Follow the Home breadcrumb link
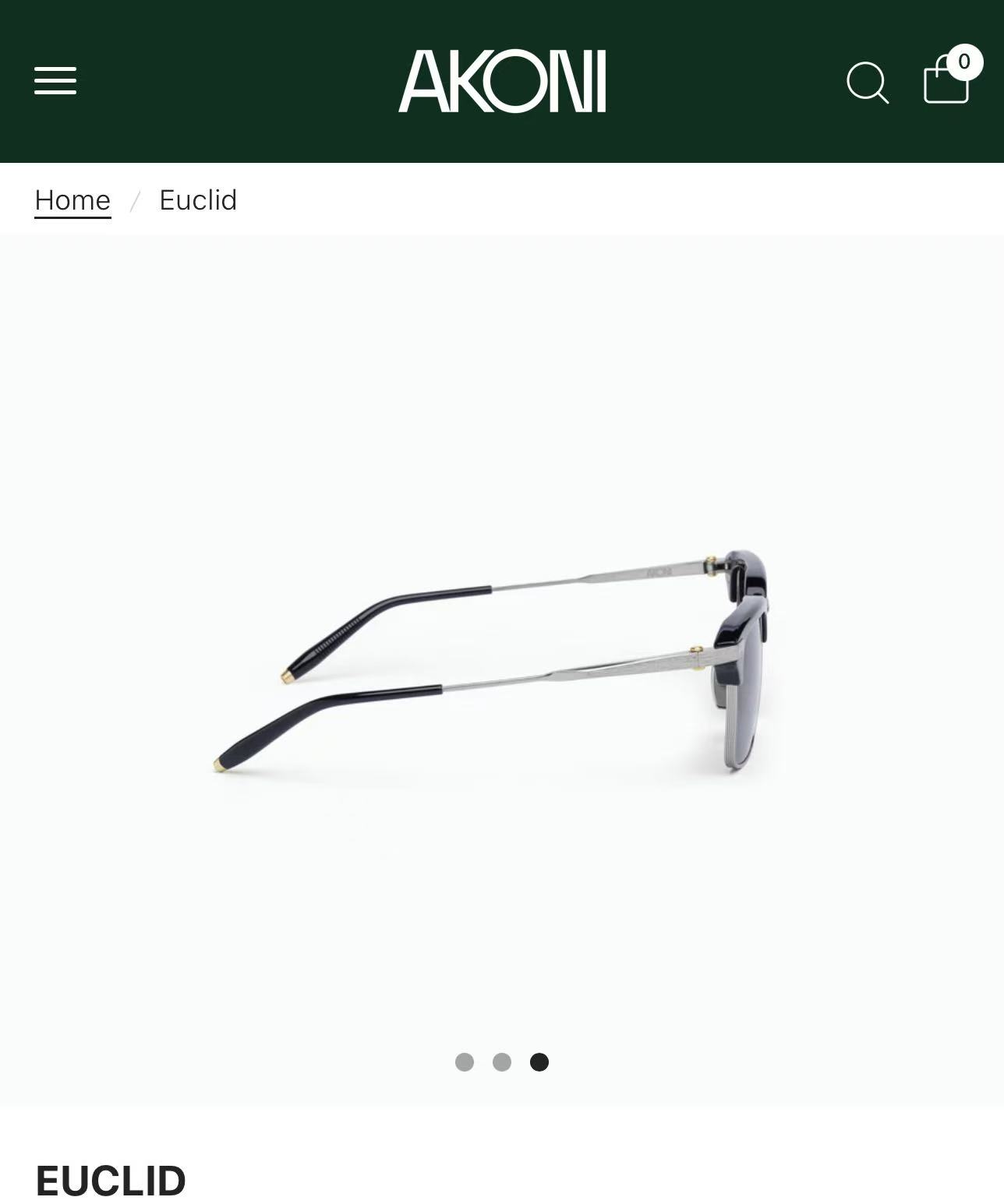The width and height of the screenshot is (1004, 1204). 72,200
